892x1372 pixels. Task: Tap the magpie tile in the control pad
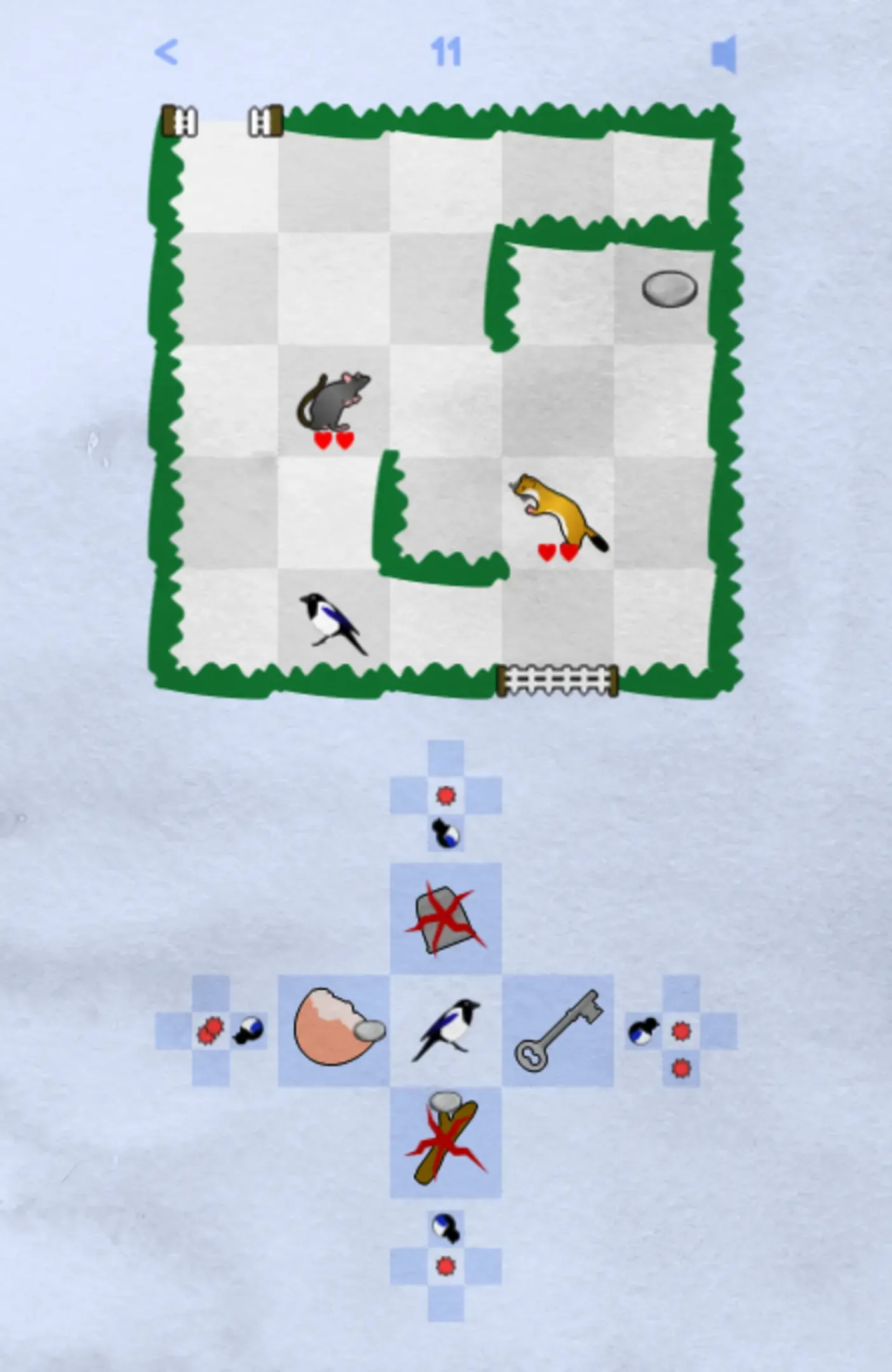click(x=445, y=1030)
